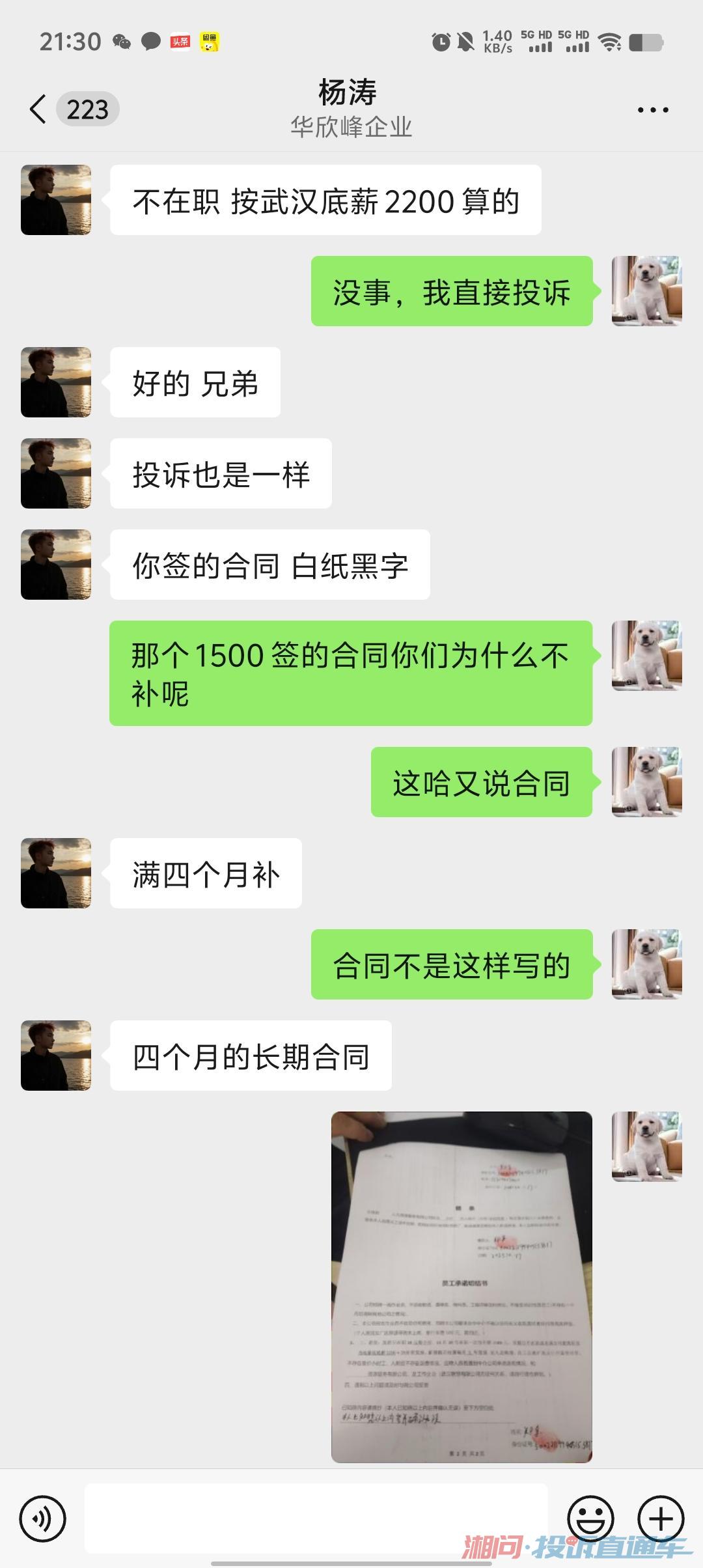View the sent contract photo
Viewport: 703px width, 1568px height.
tap(462, 1287)
